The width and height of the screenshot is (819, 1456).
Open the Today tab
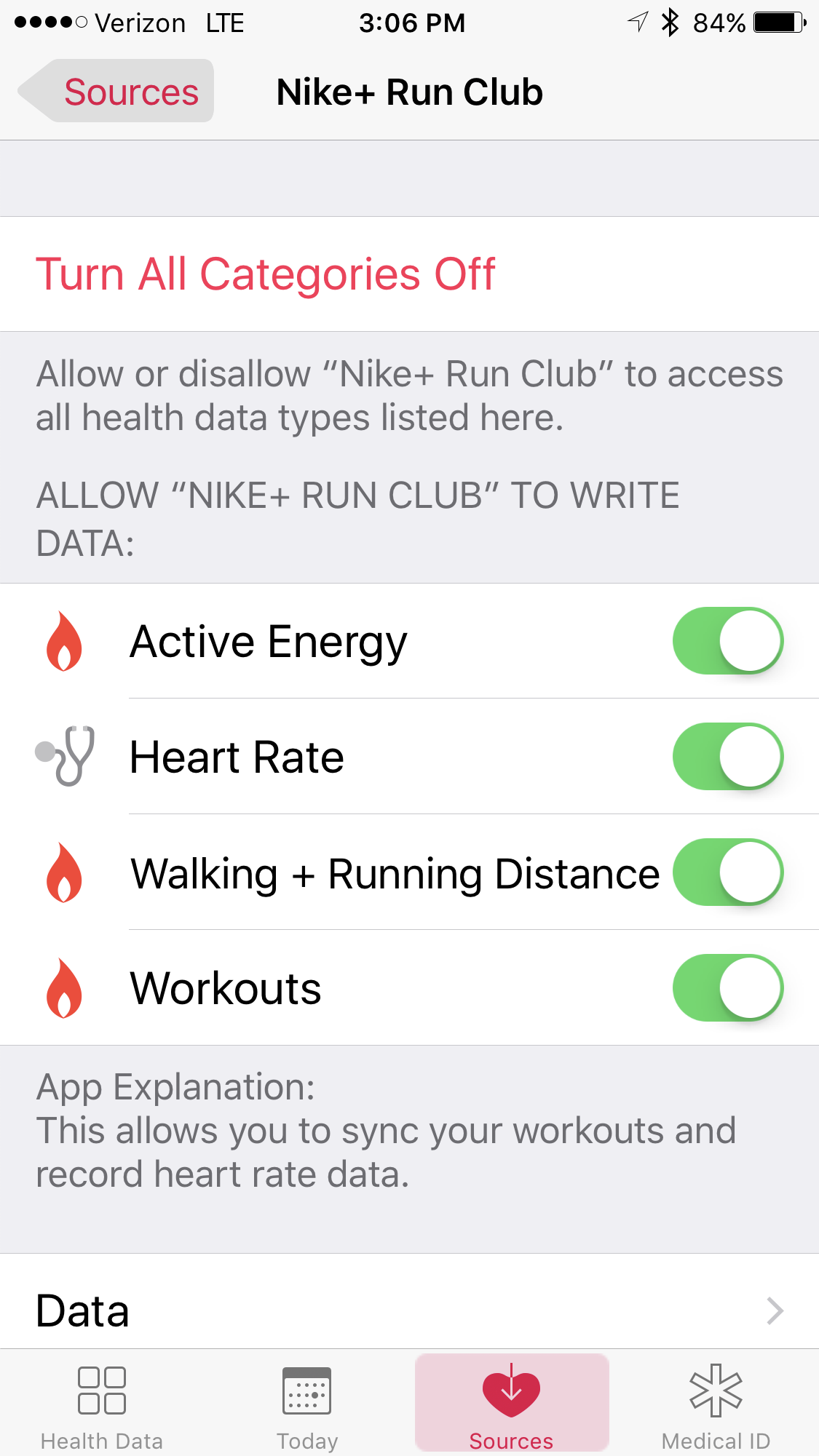click(307, 1406)
